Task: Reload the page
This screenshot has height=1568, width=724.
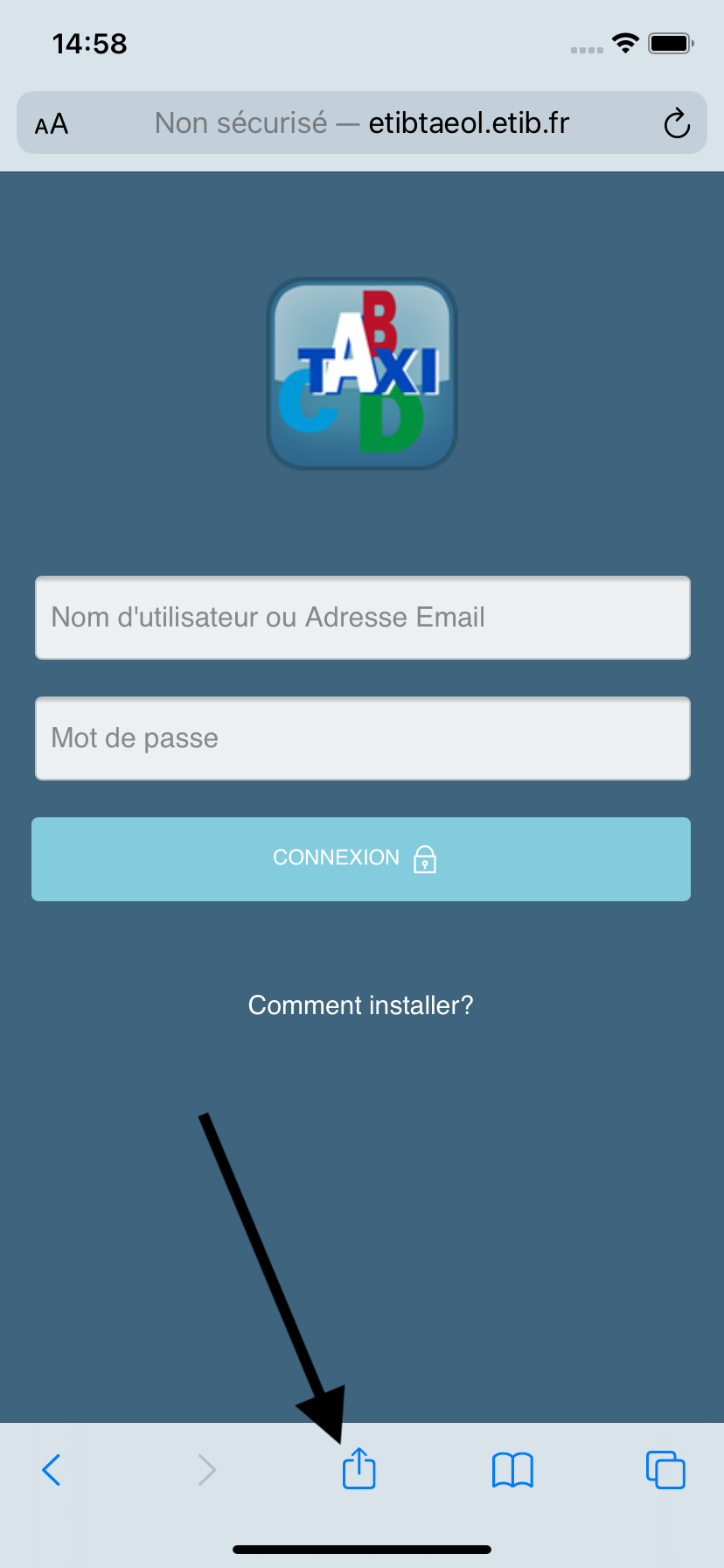Action: tap(677, 123)
